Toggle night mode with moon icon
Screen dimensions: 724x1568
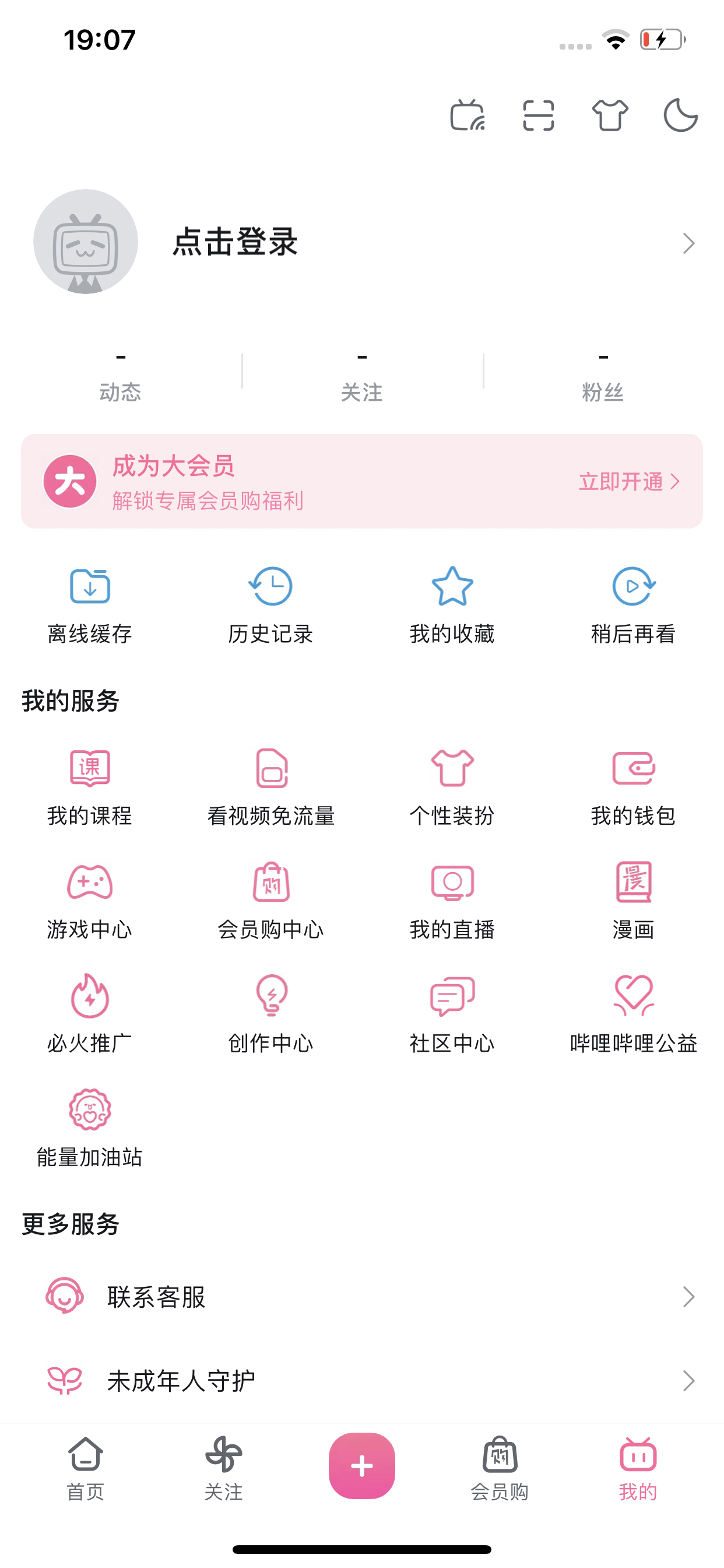[680, 115]
